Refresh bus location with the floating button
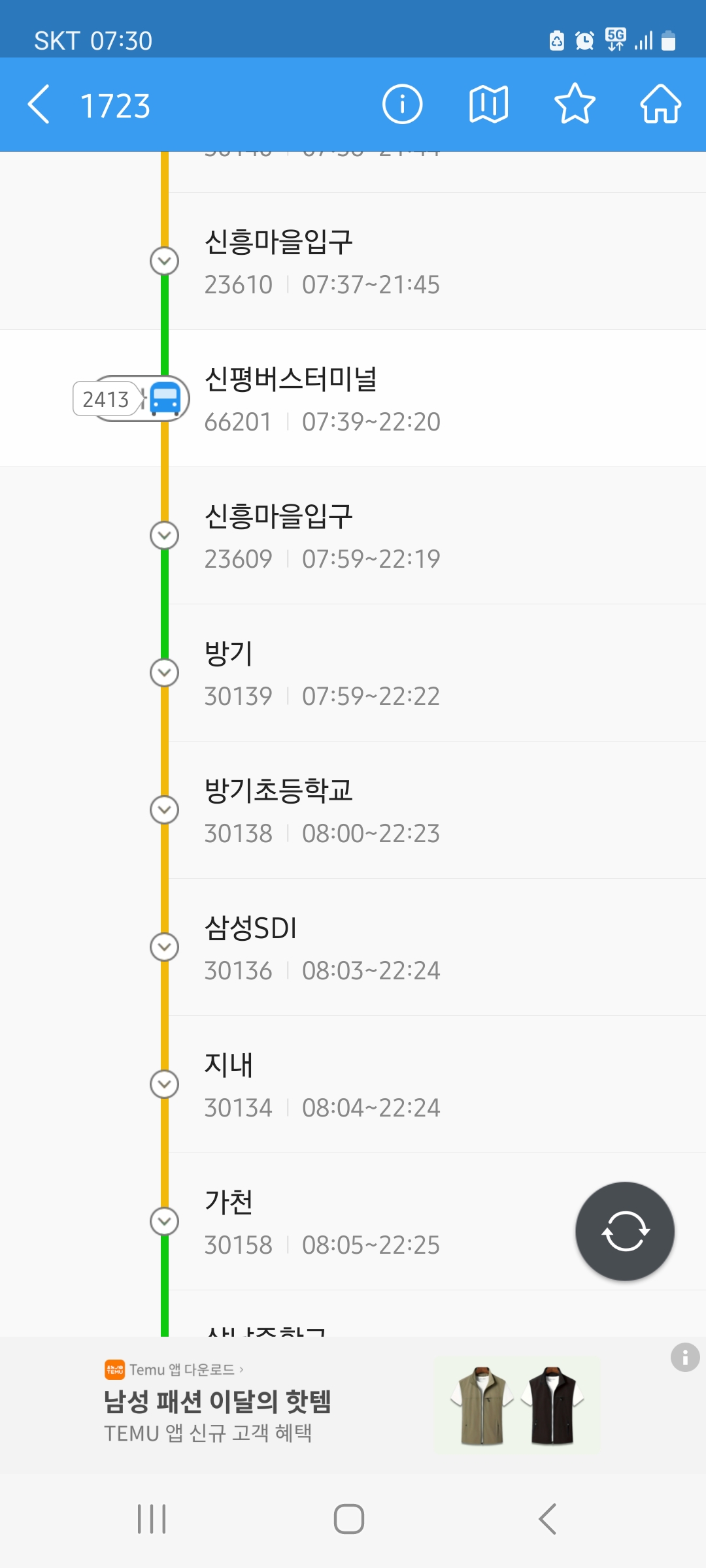The width and height of the screenshot is (706, 1568). click(624, 1231)
